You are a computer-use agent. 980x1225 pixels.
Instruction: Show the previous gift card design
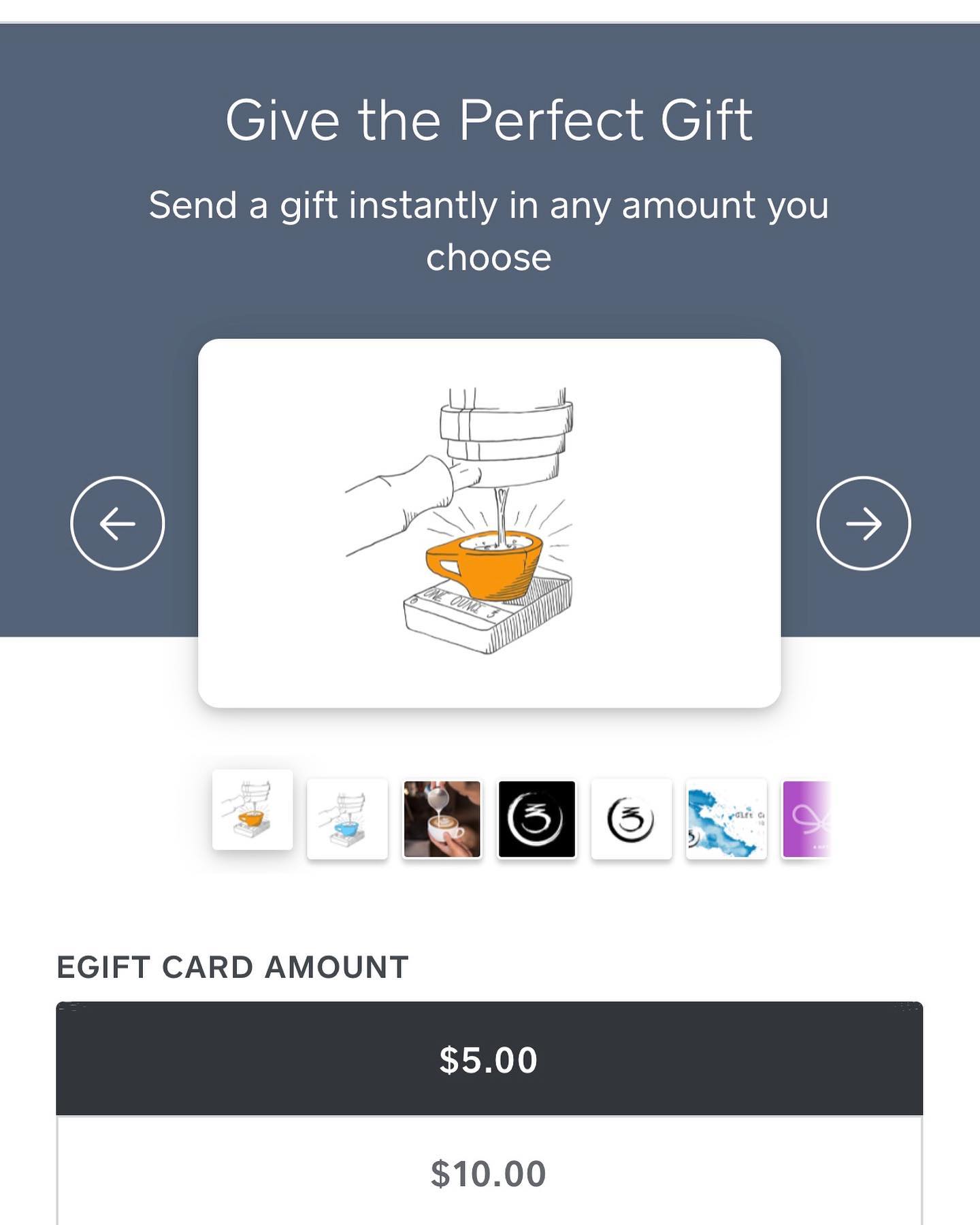point(118,523)
